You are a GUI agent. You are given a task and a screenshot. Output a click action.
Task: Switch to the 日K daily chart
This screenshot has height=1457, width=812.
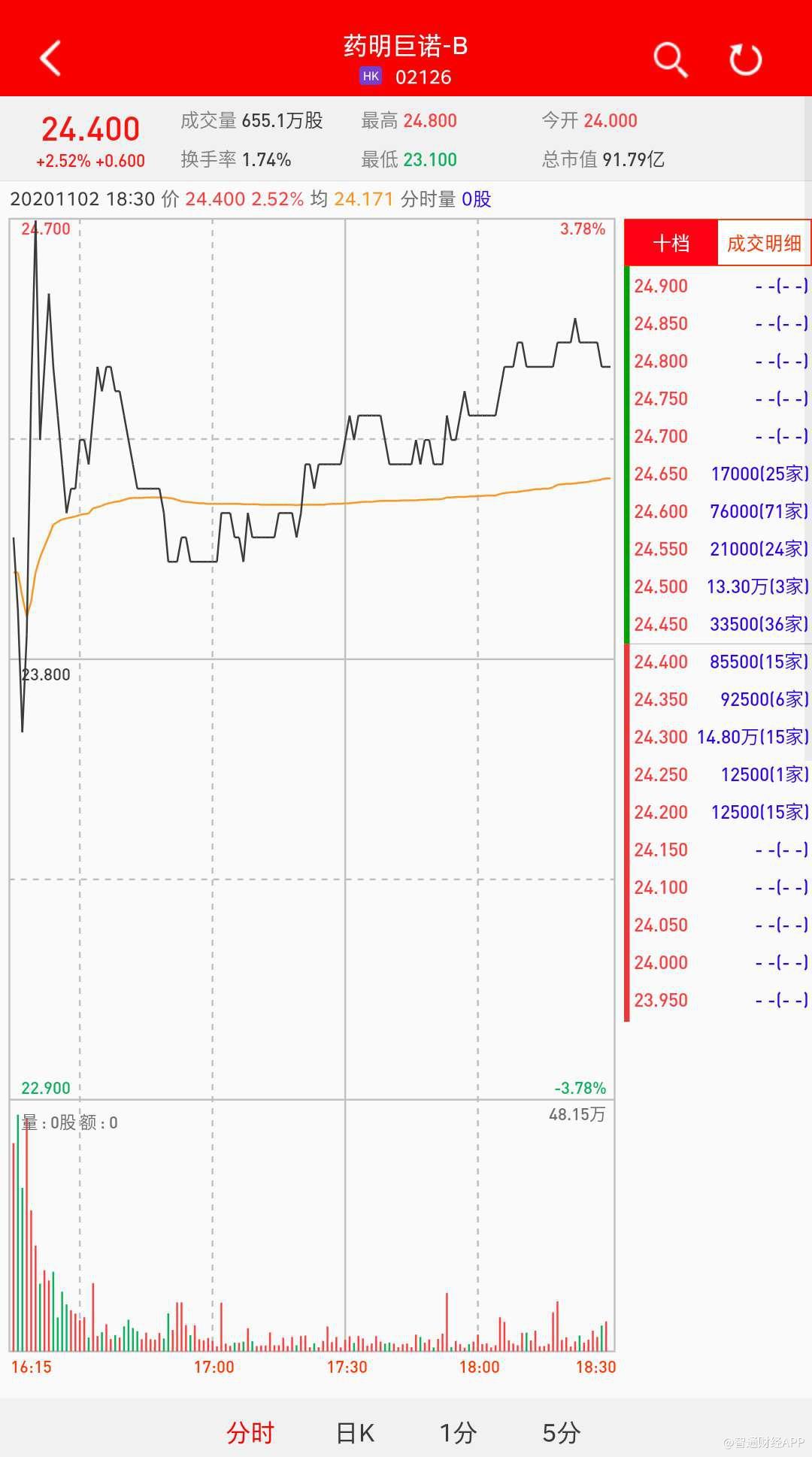355,1432
